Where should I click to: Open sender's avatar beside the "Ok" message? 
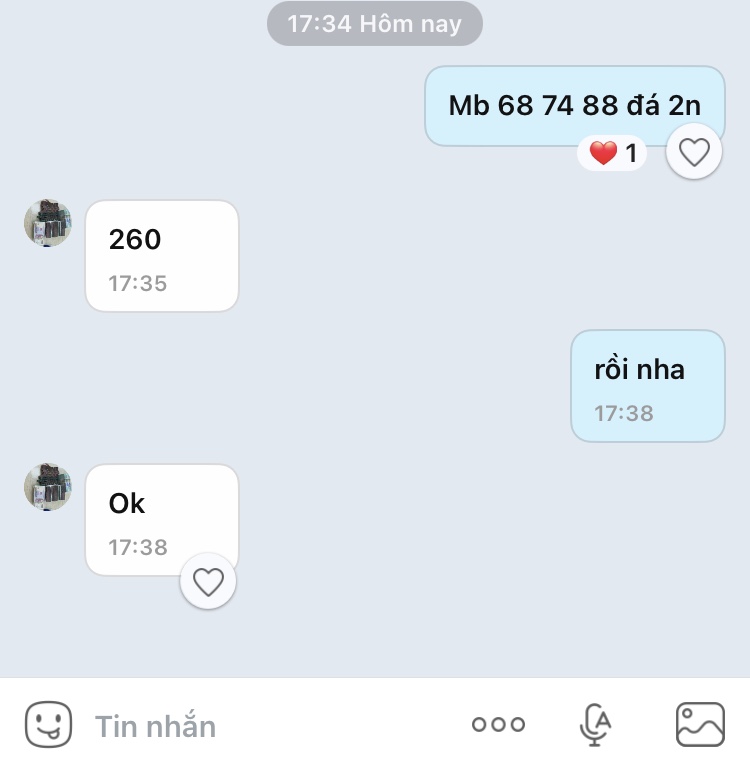coord(48,487)
